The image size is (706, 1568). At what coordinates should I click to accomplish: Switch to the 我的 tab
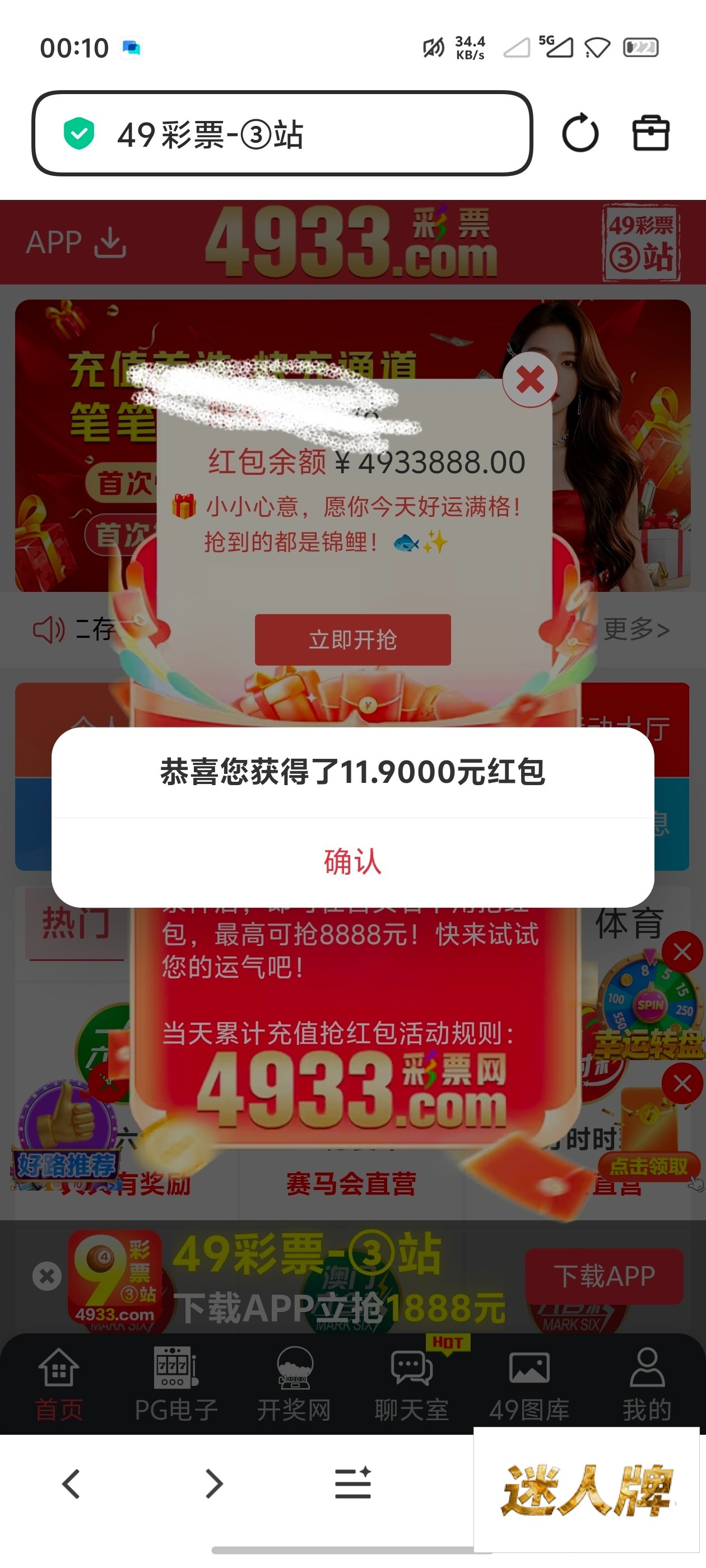coord(647,1385)
